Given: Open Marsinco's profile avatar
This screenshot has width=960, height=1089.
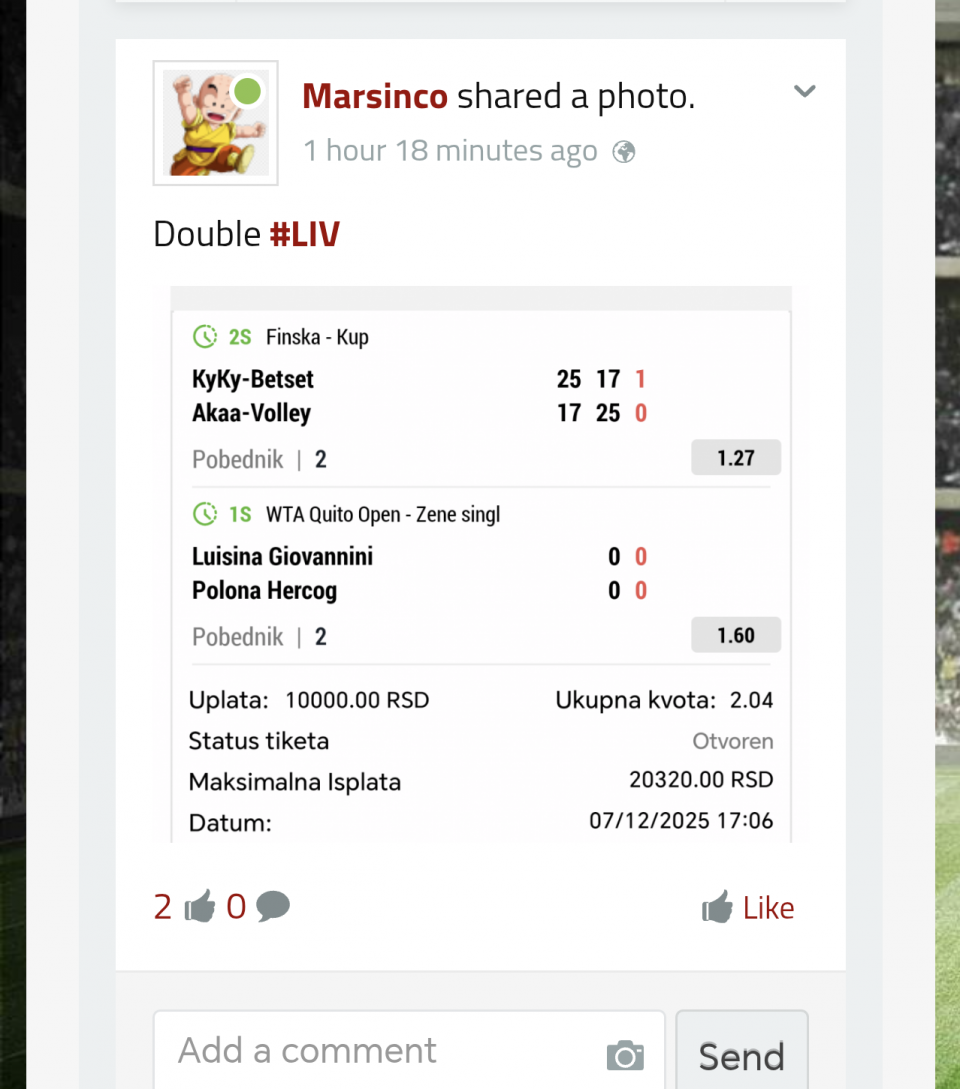Looking at the screenshot, I should pos(215,123).
